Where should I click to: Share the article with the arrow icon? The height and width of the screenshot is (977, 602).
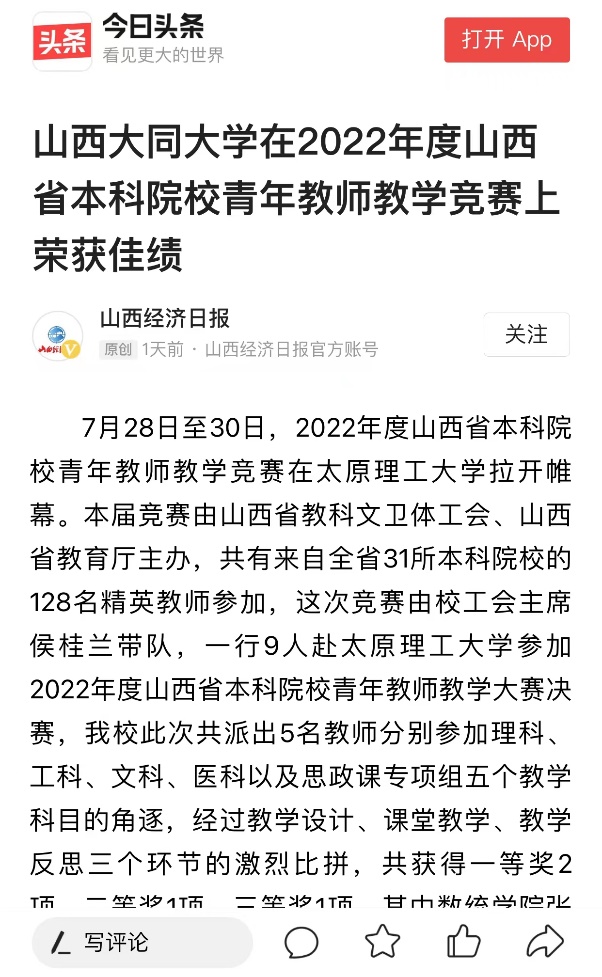[x=545, y=941]
